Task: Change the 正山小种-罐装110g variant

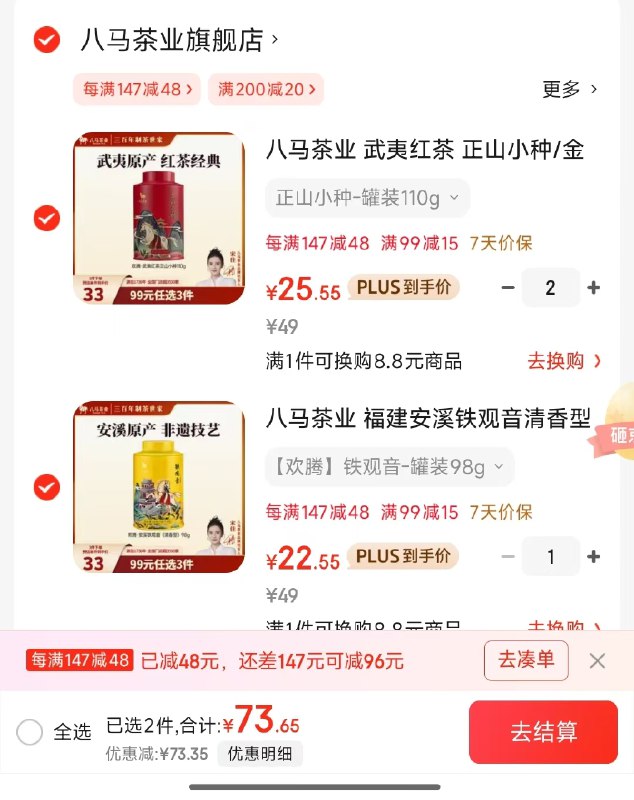Action: (367, 198)
